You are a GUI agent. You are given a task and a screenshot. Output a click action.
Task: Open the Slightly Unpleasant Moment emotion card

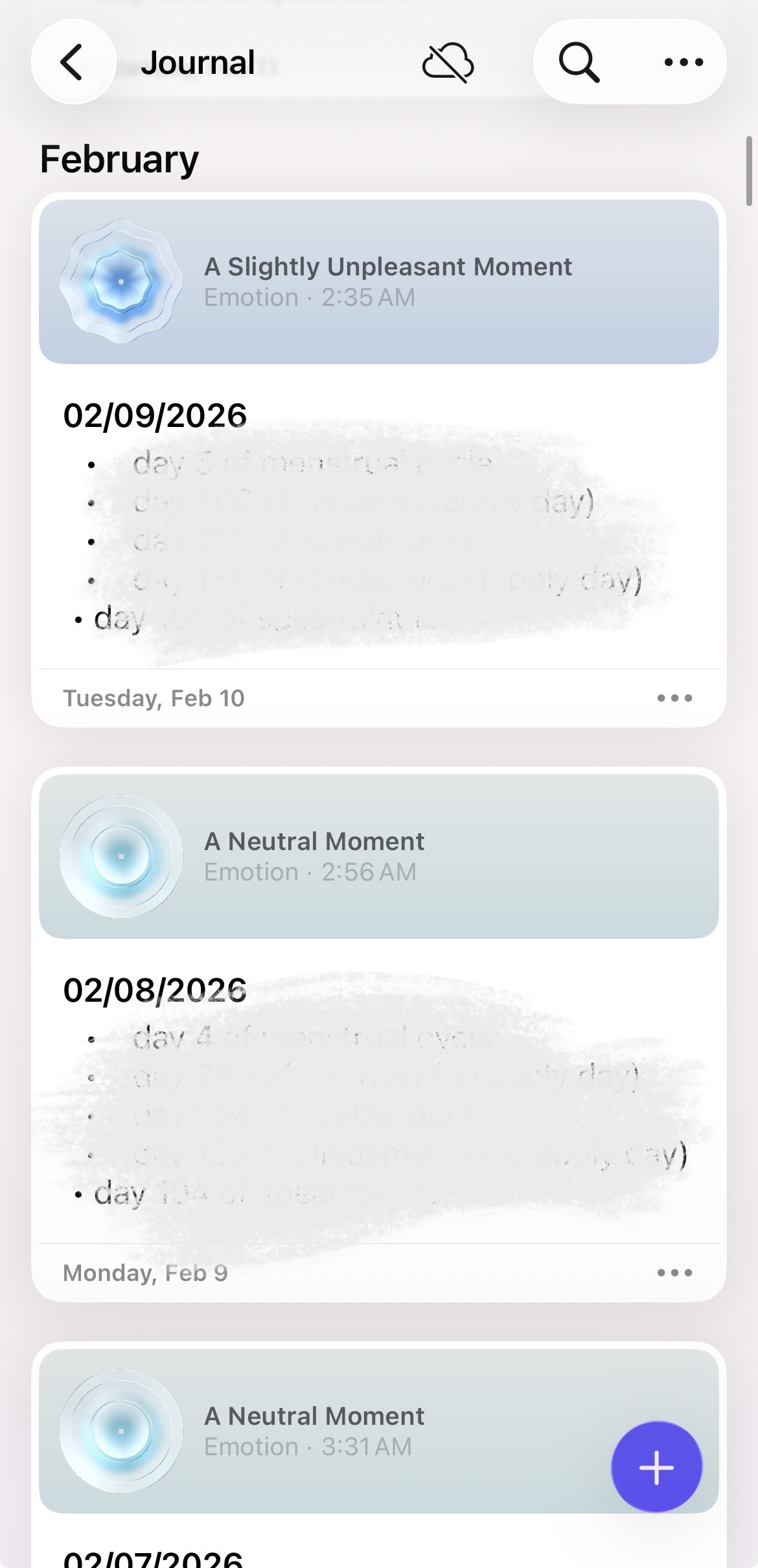click(378, 282)
